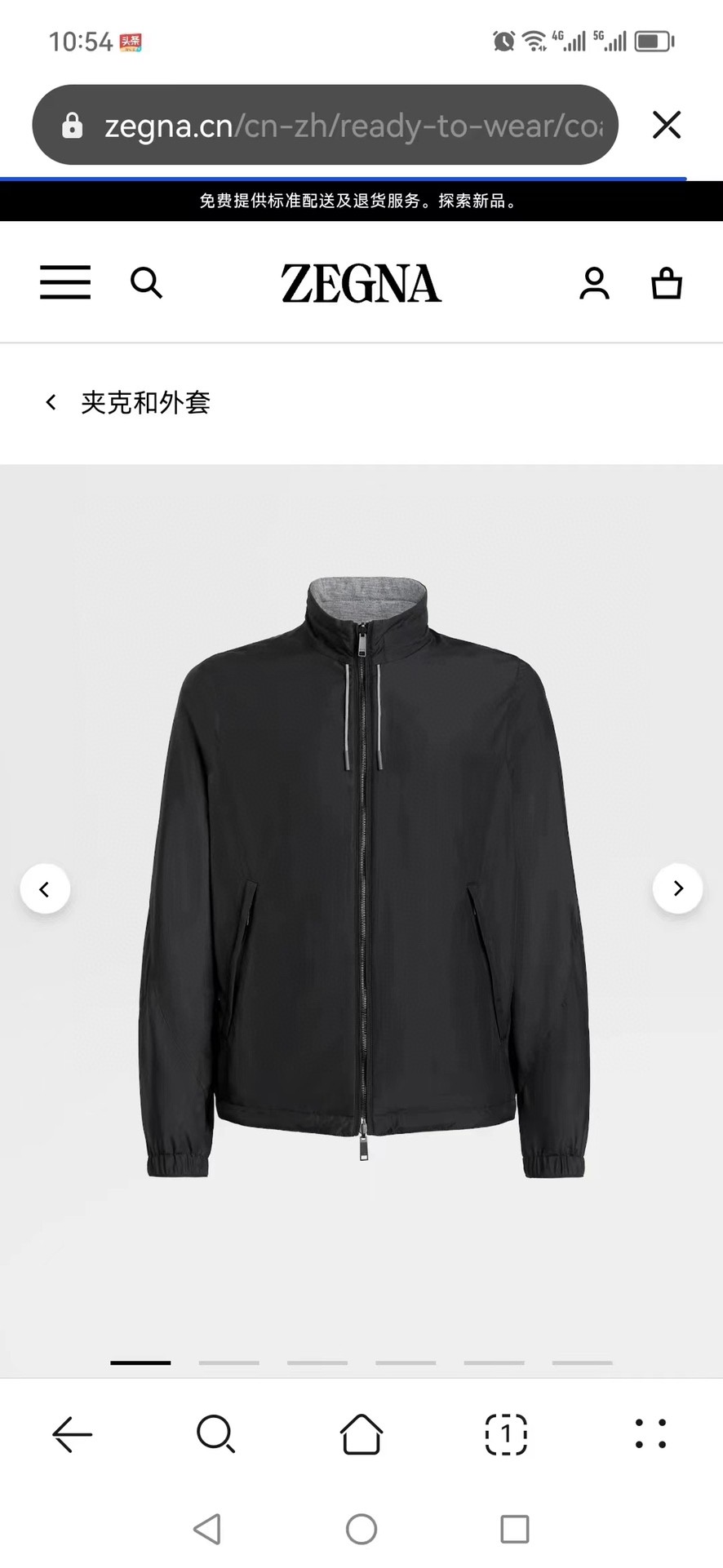Go back to 夹克和外套 category
The image size is (723, 1568).
pos(128,402)
